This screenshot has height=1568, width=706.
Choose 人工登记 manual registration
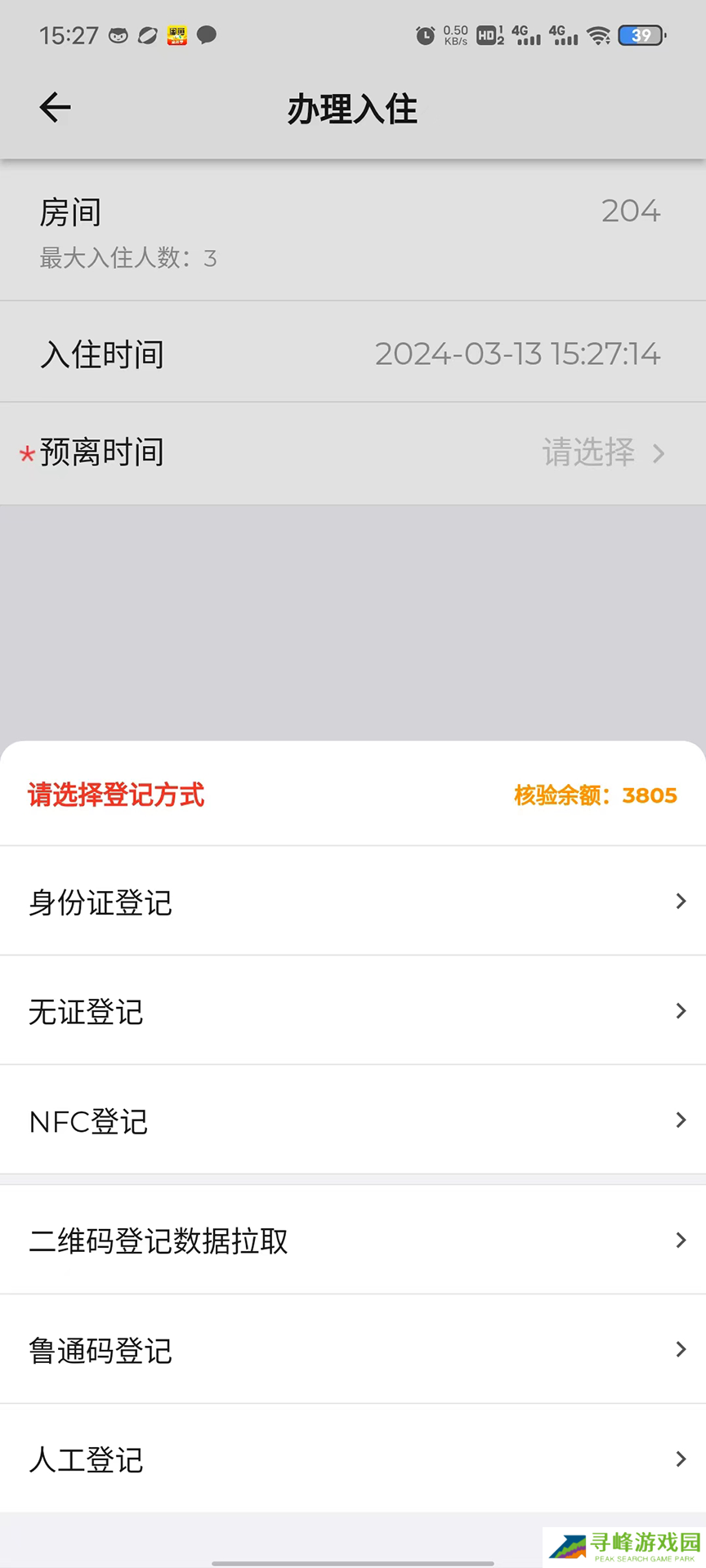[353, 1459]
